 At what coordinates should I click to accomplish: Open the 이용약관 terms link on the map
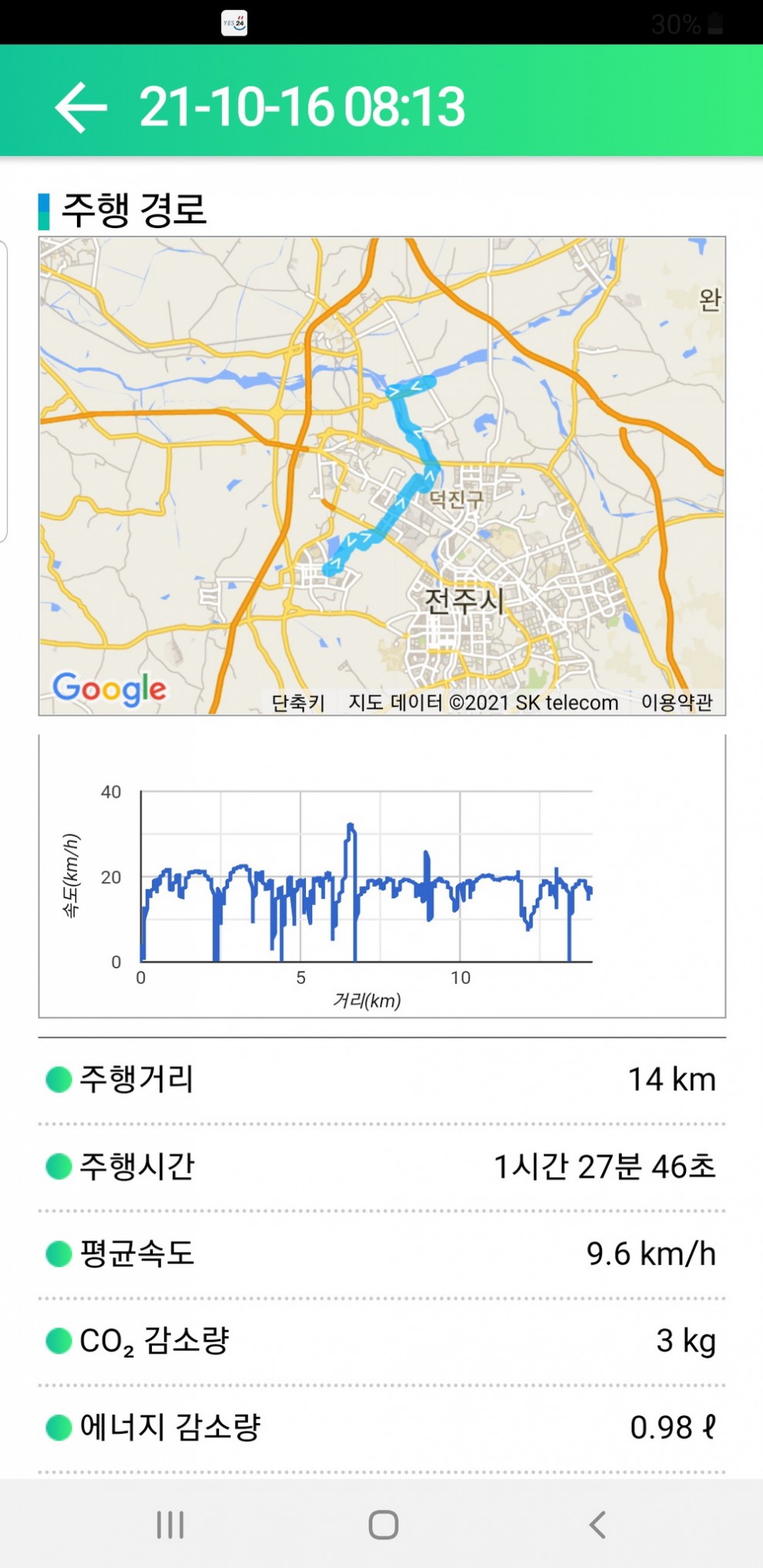click(x=677, y=702)
